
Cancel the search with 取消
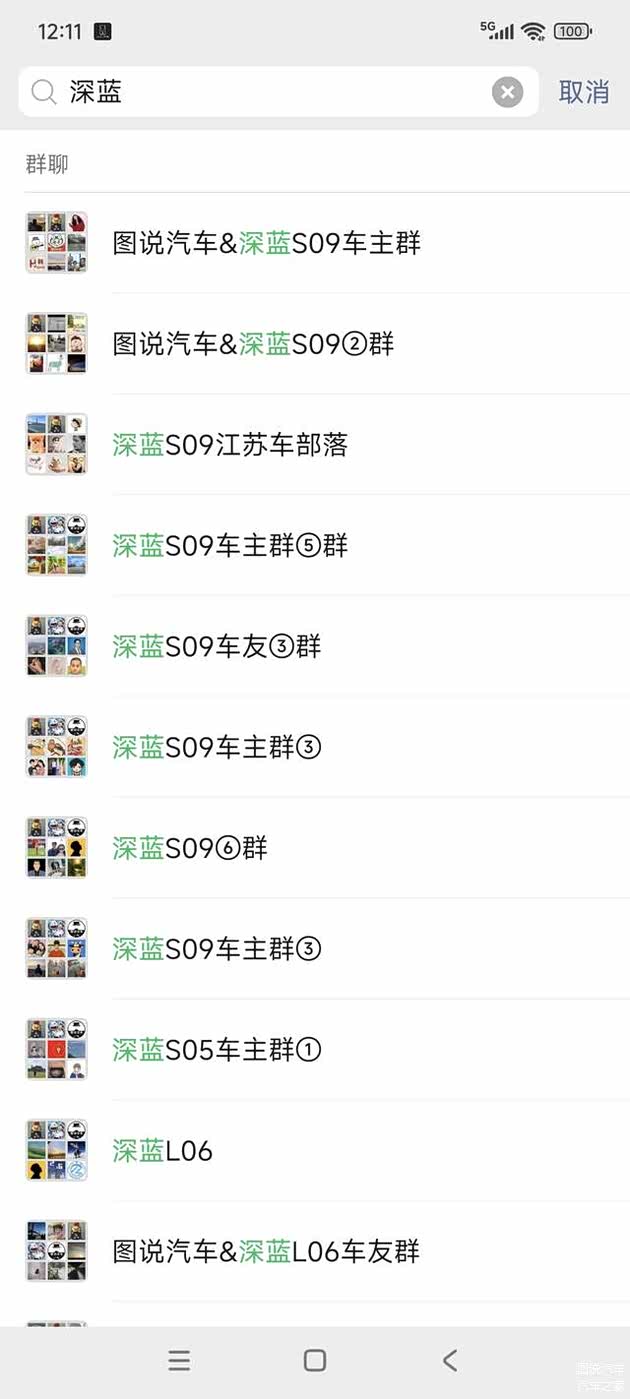pos(584,92)
